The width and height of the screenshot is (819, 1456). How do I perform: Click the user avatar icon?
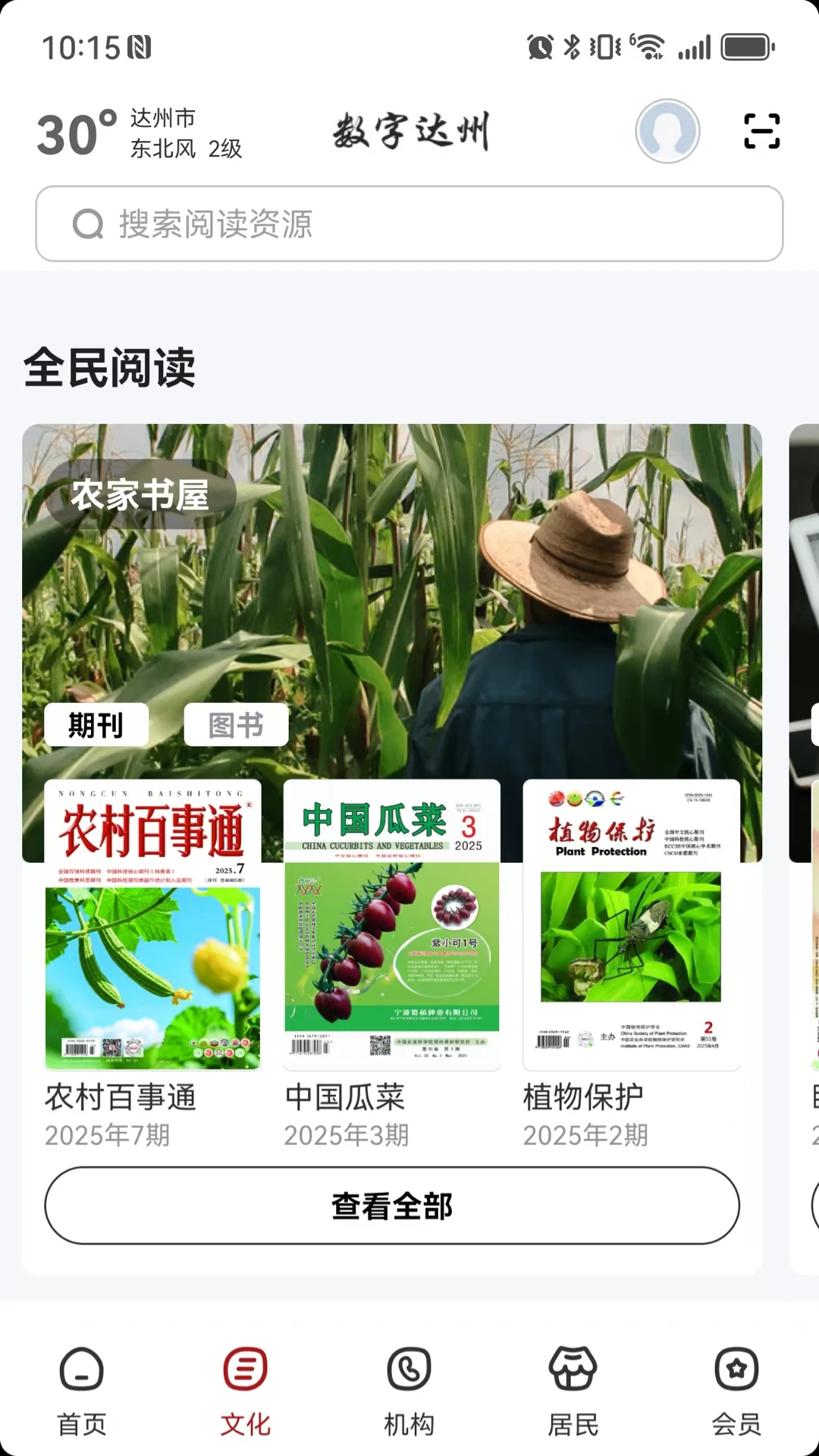point(667,130)
